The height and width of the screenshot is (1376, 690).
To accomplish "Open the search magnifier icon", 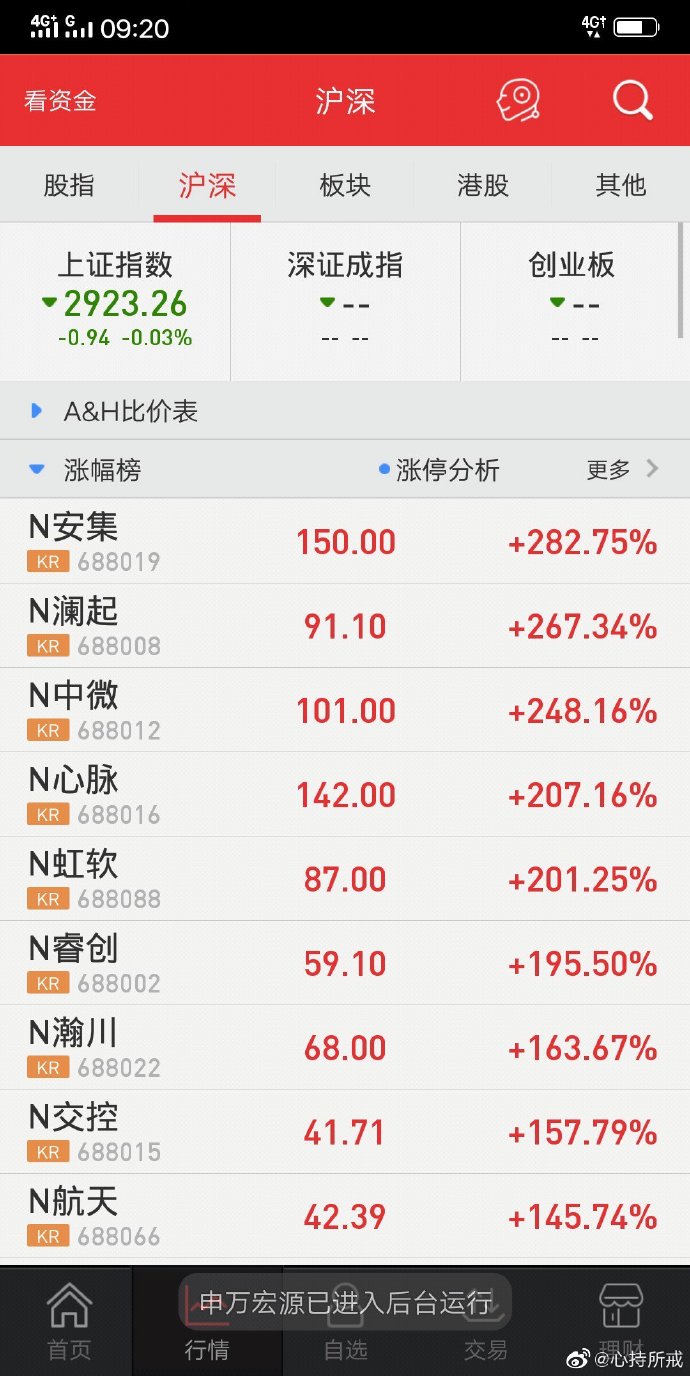I will click(632, 101).
